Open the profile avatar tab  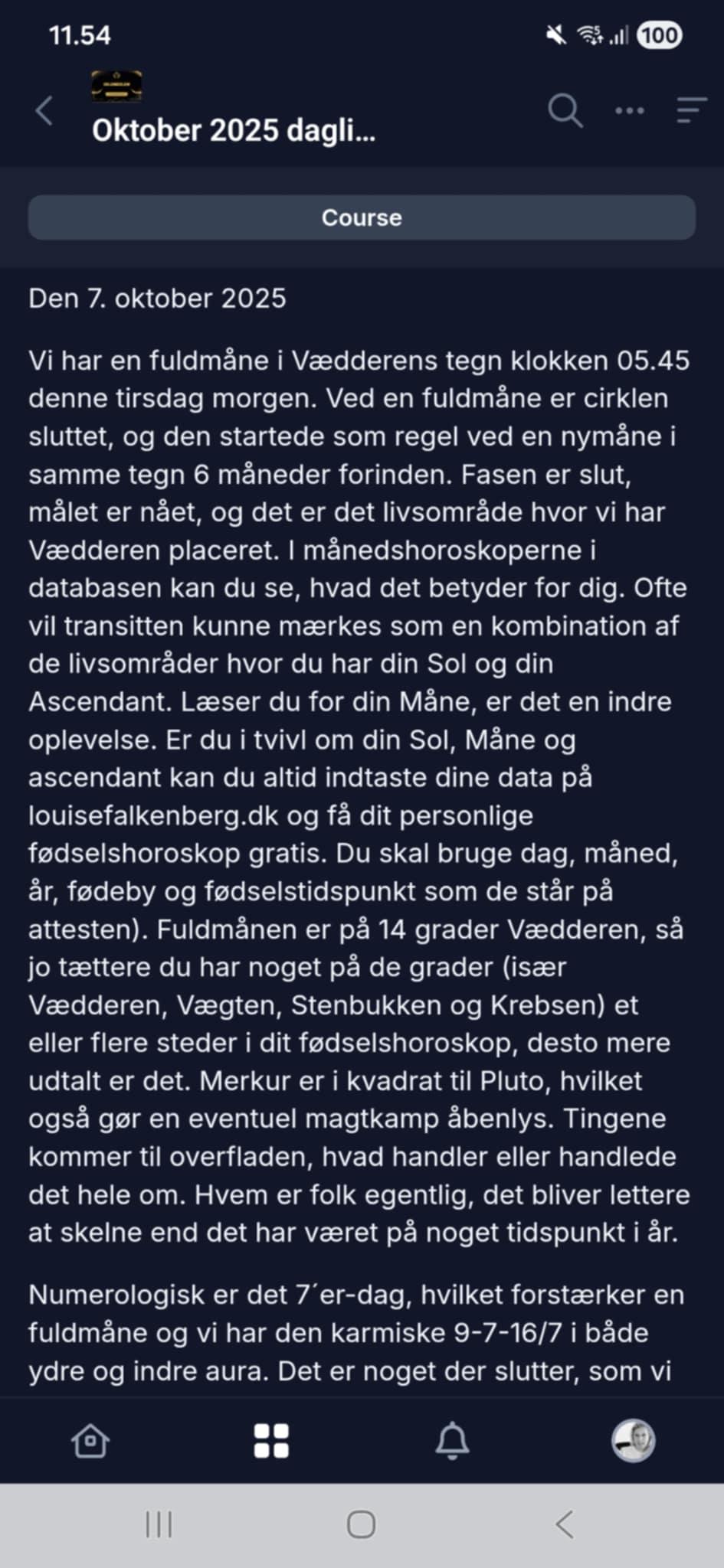[633, 1441]
